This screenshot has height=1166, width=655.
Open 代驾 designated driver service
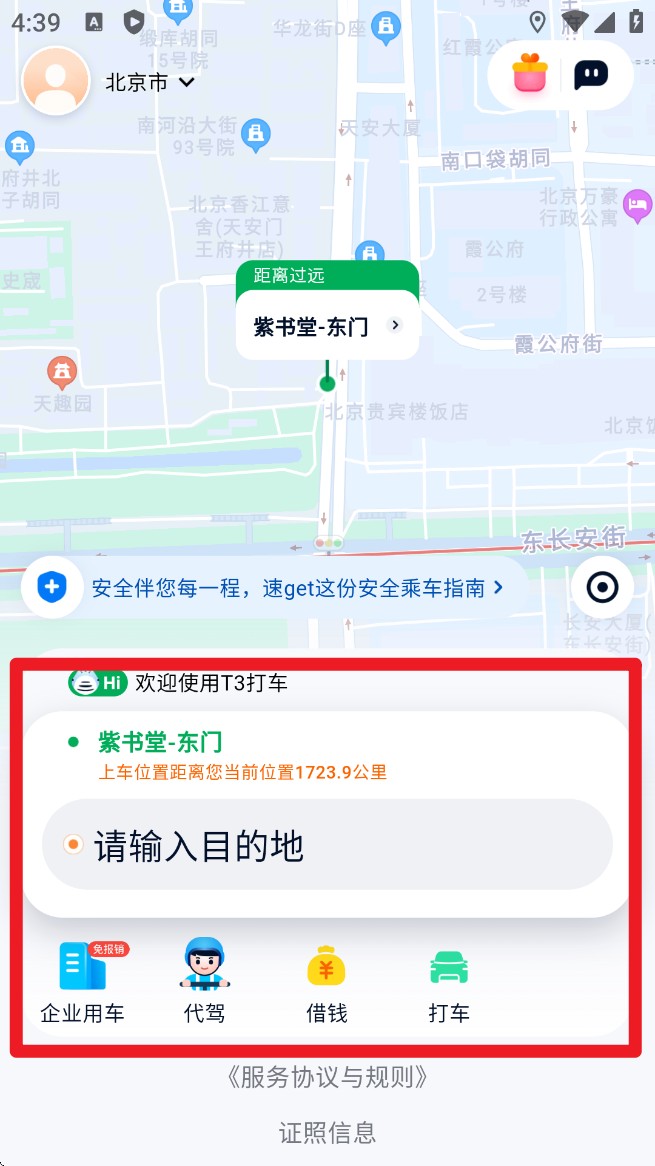(x=204, y=982)
